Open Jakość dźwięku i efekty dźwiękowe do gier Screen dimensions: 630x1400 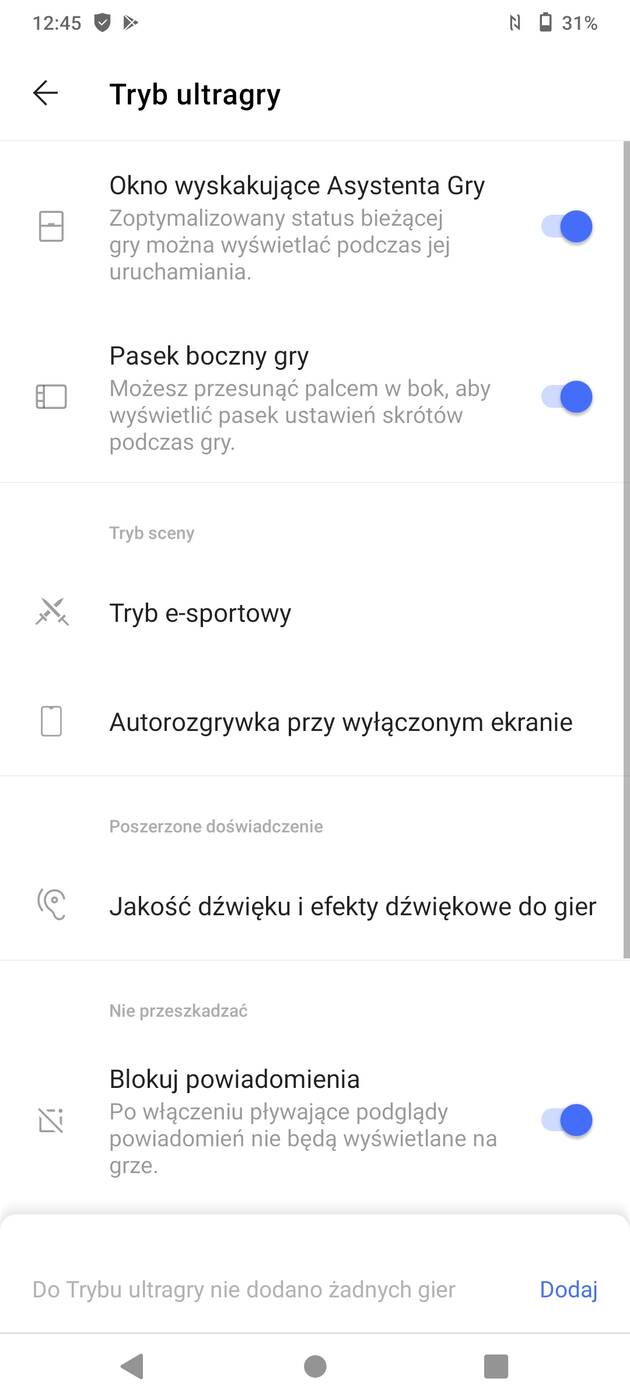click(352, 906)
